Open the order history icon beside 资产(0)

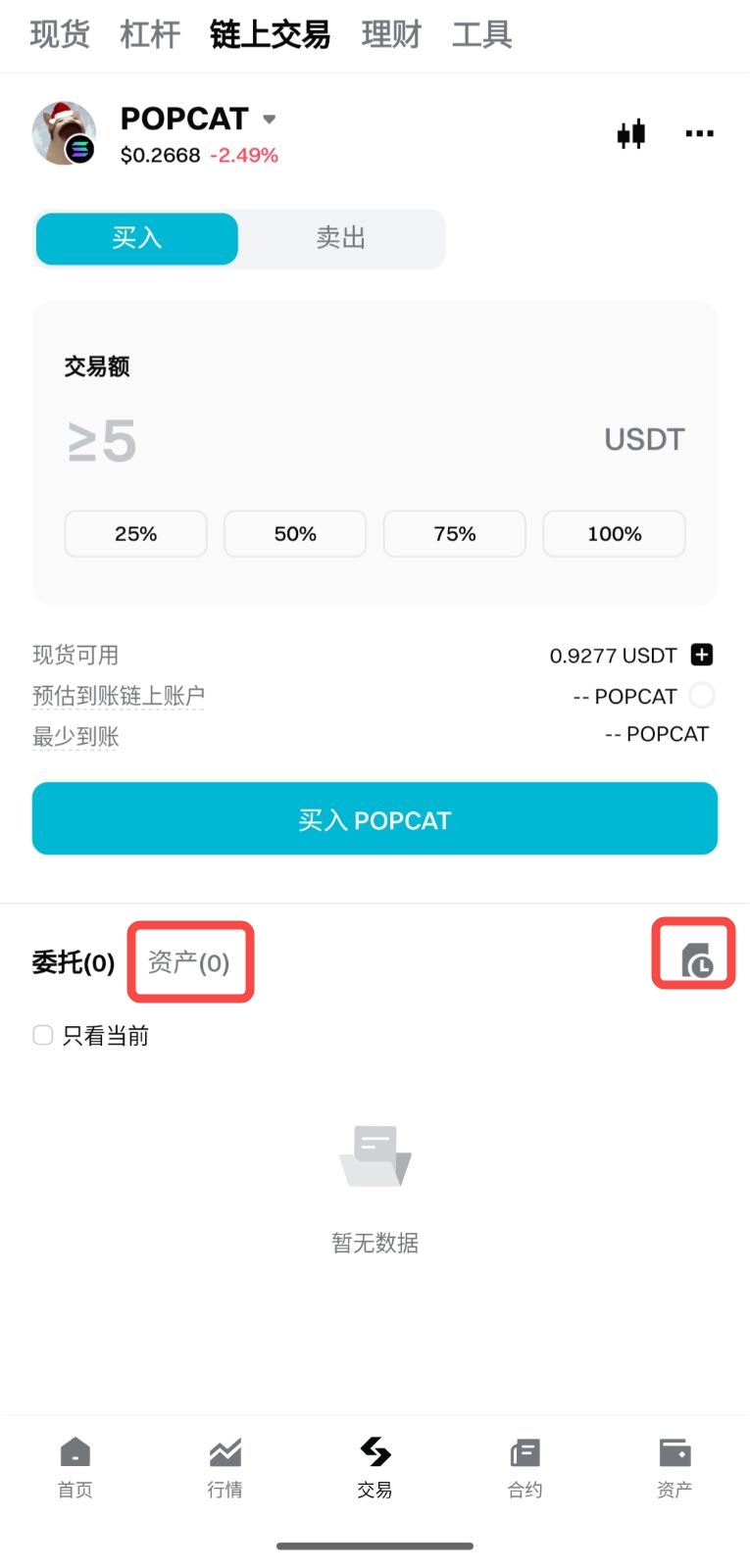693,953
